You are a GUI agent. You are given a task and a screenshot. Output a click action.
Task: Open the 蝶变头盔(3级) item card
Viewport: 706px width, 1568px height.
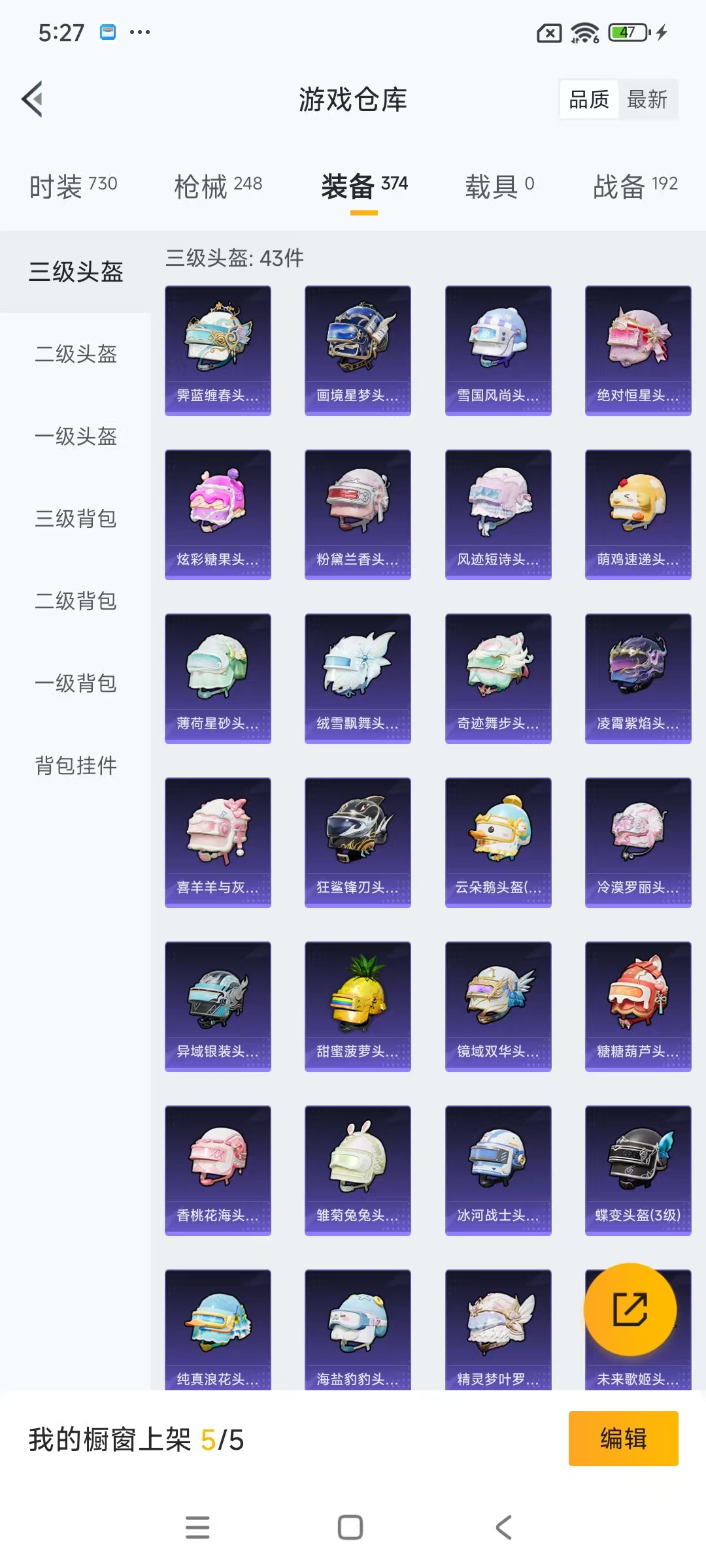637,1169
